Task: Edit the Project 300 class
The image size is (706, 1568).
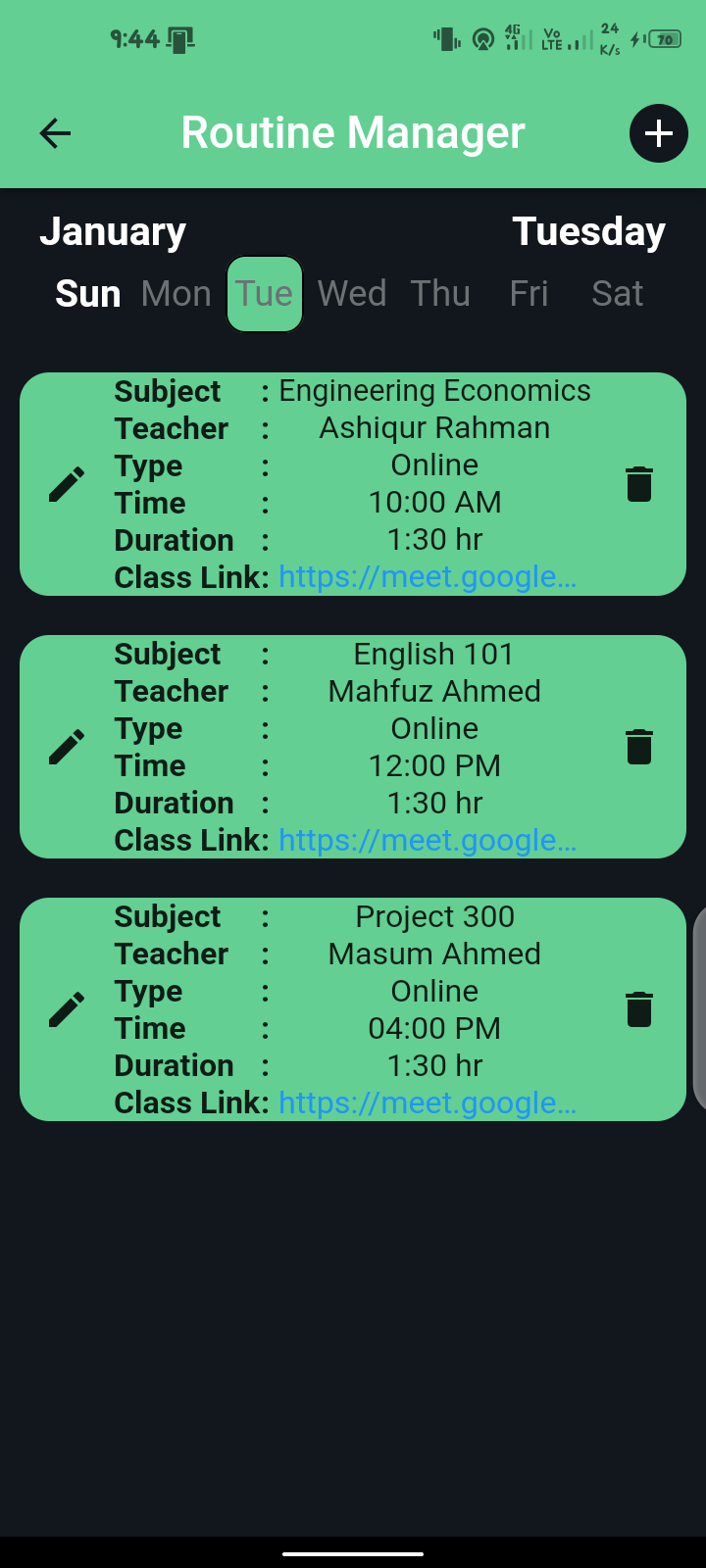Action: pyautogui.click(x=67, y=1009)
